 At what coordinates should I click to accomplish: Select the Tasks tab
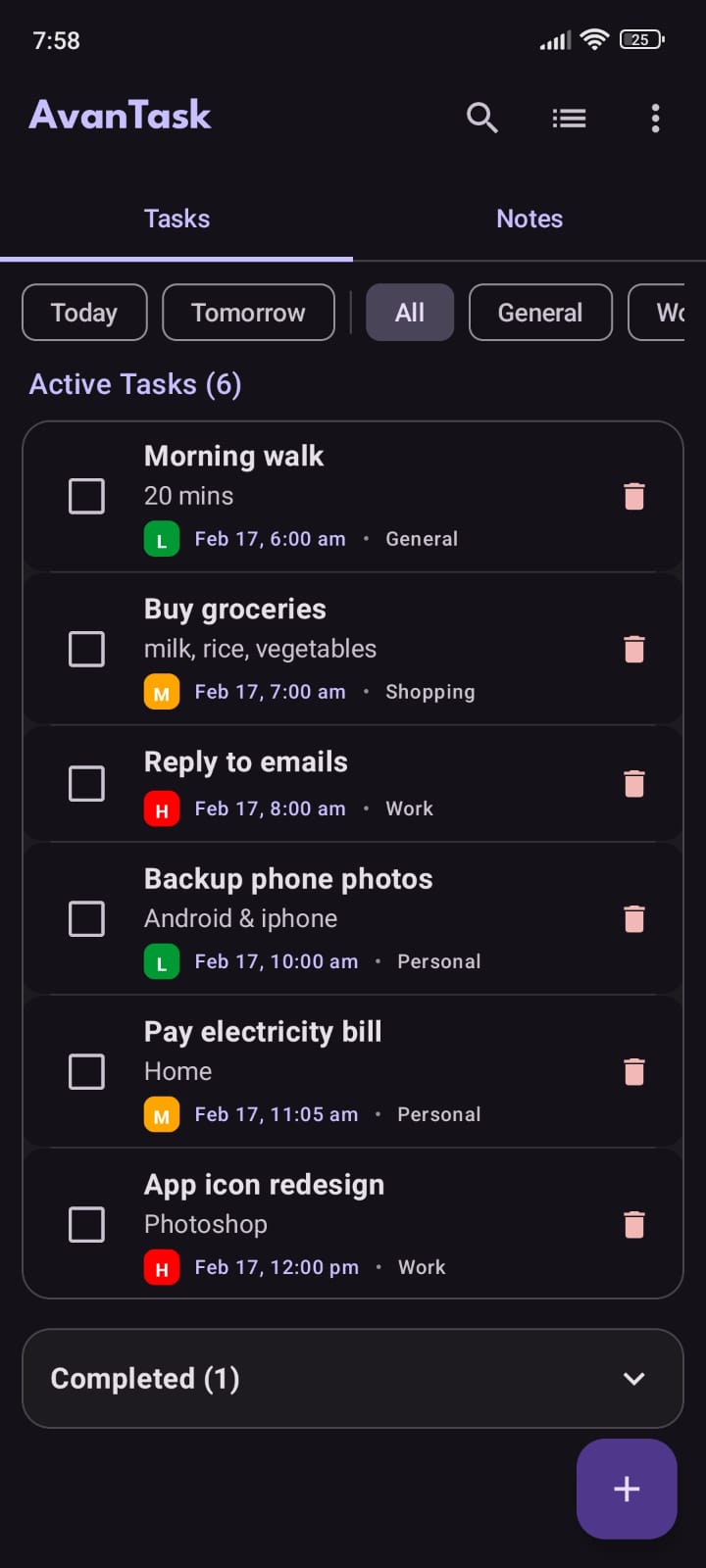(176, 219)
